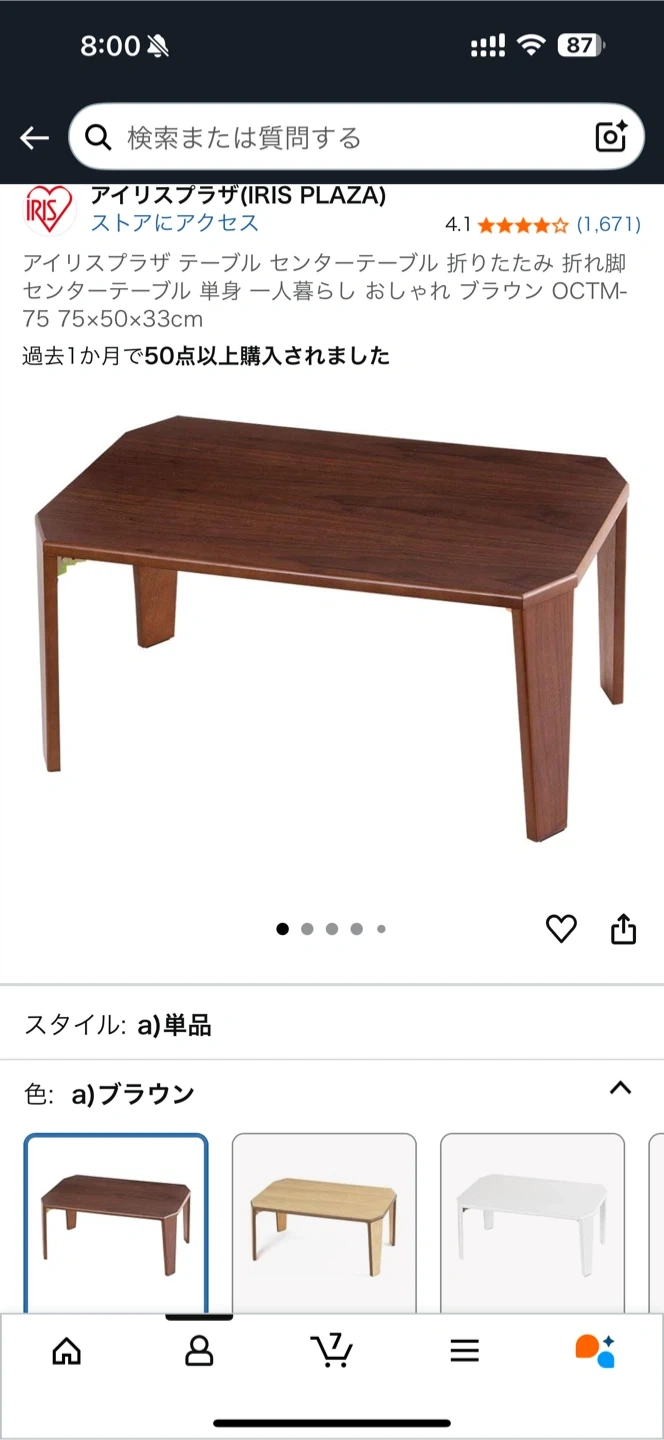Open the cart with 7 items
Image resolution: width=664 pixels, height=1440 pixels.
(331, 1351)
